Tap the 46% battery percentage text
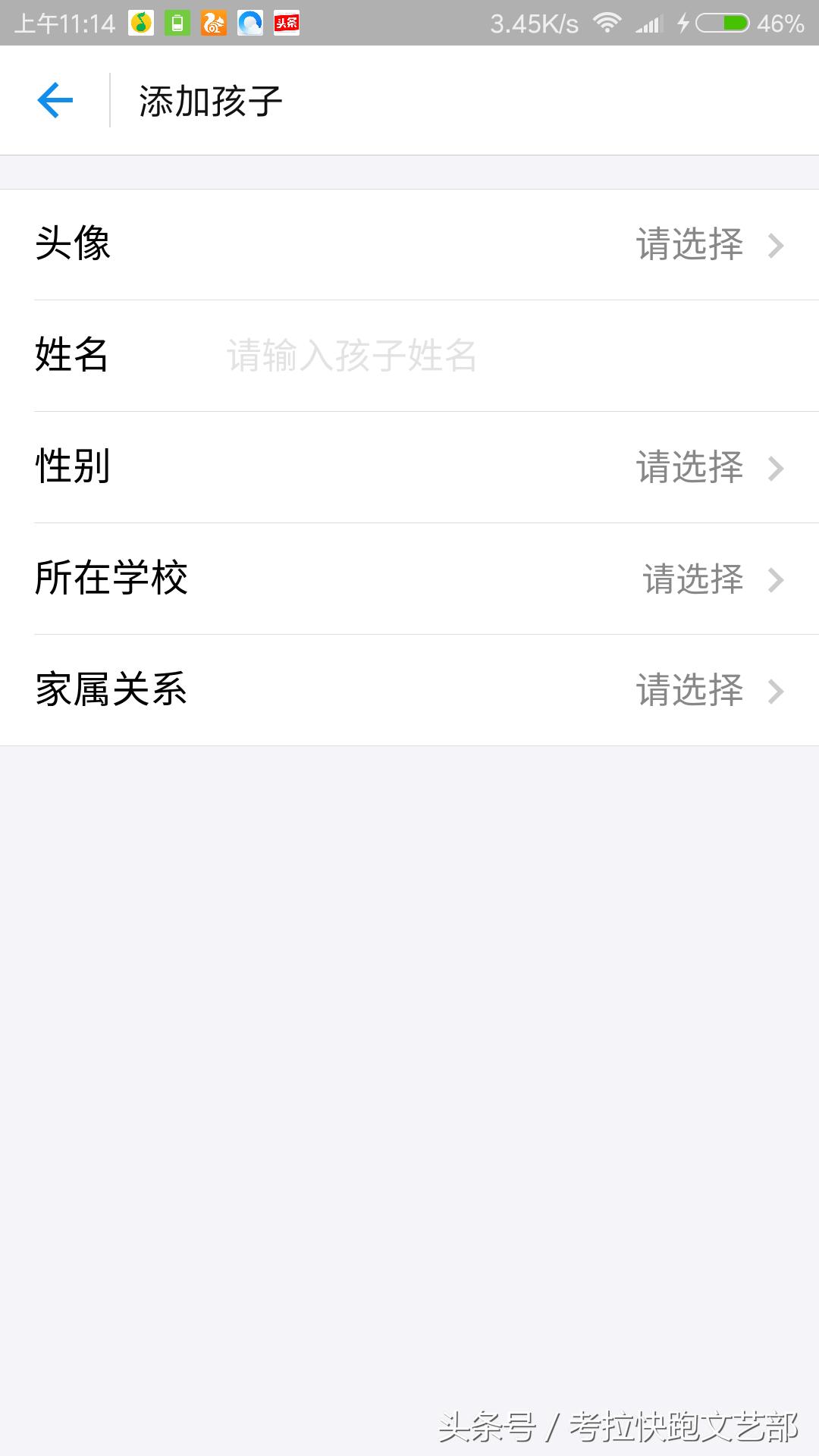The height and width of the screenshot is (1456, 819). point(782,23)
